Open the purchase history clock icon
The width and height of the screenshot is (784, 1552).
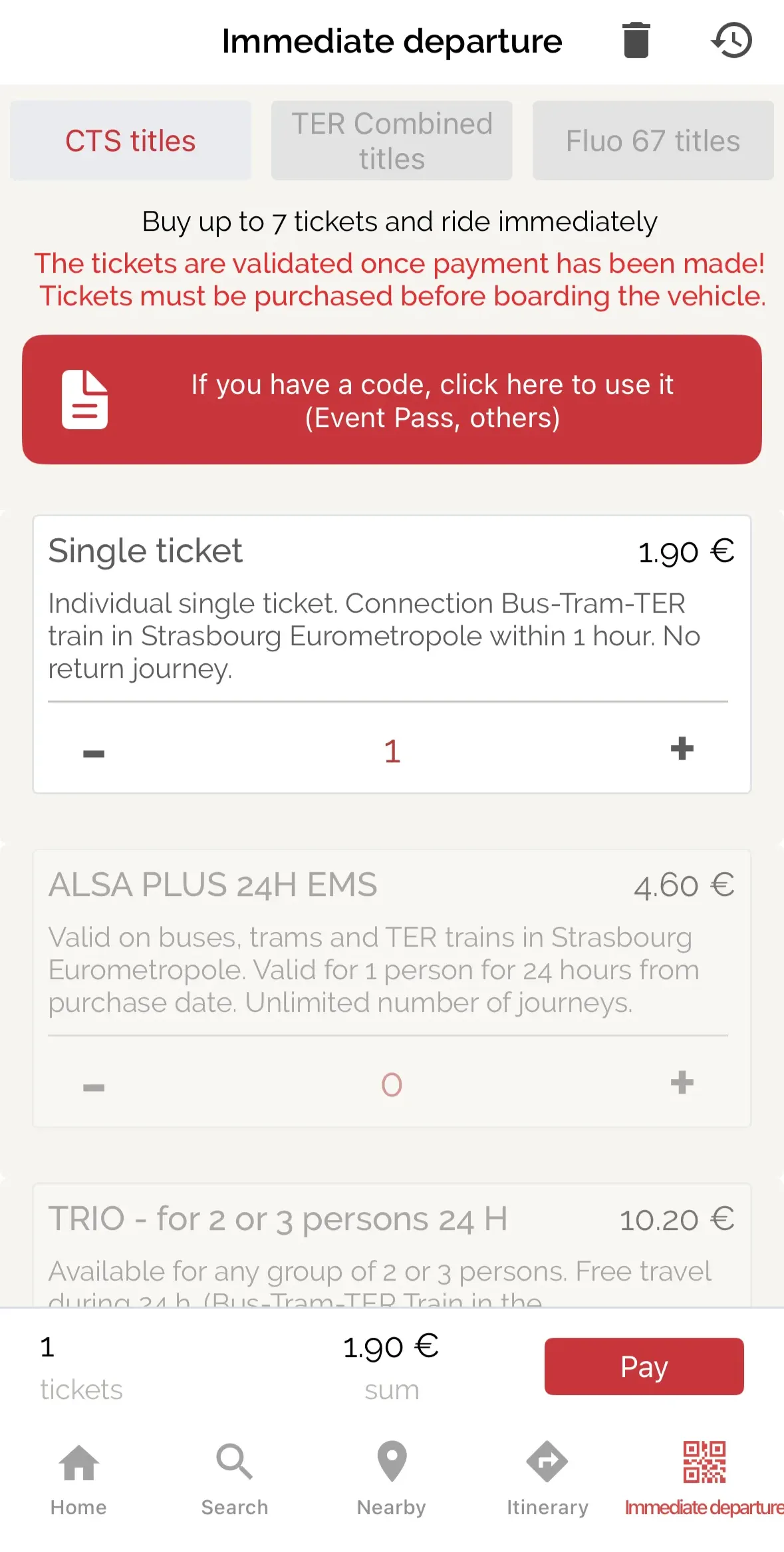pos(731,41)
